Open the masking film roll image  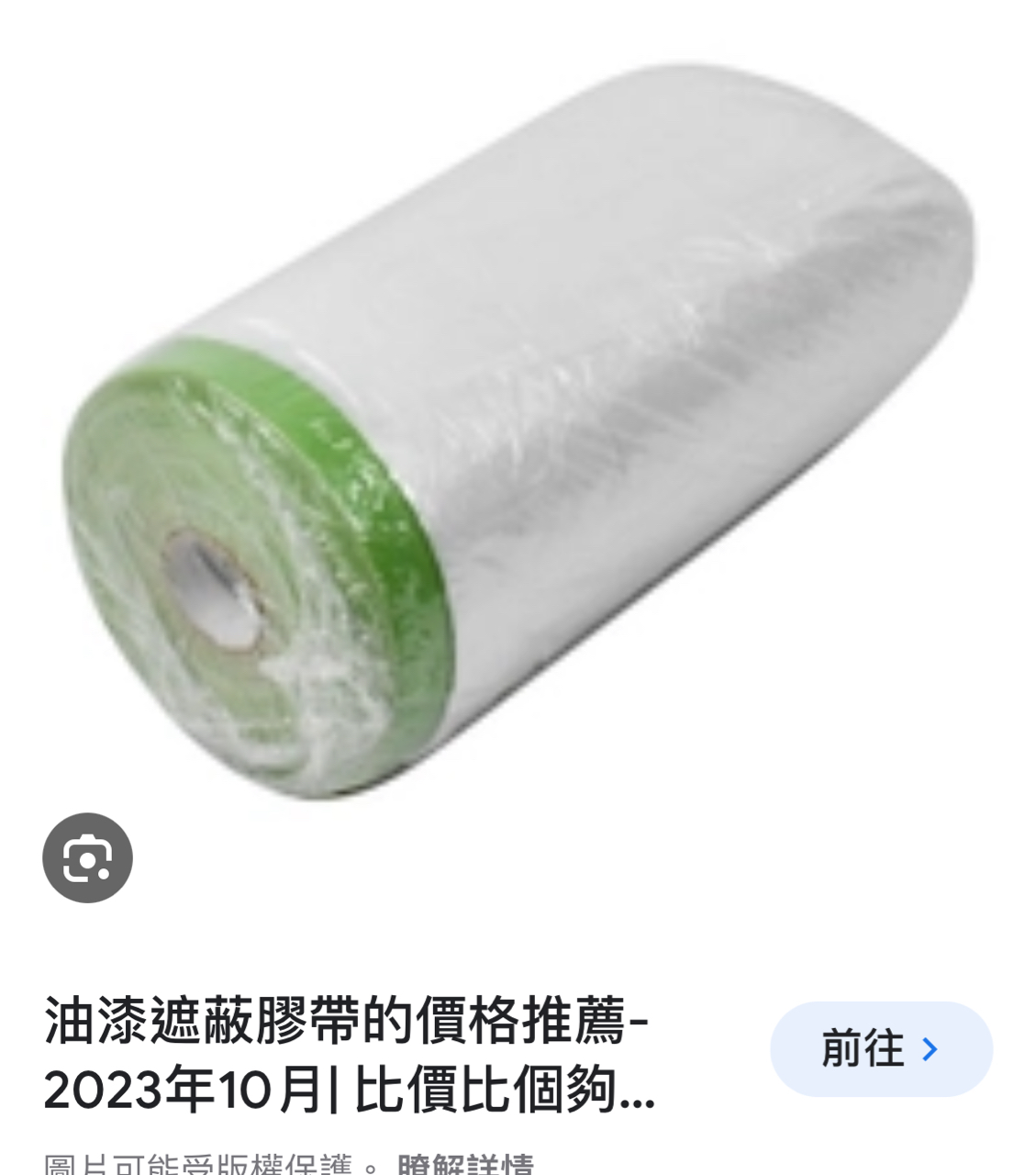tap(518, 431)
